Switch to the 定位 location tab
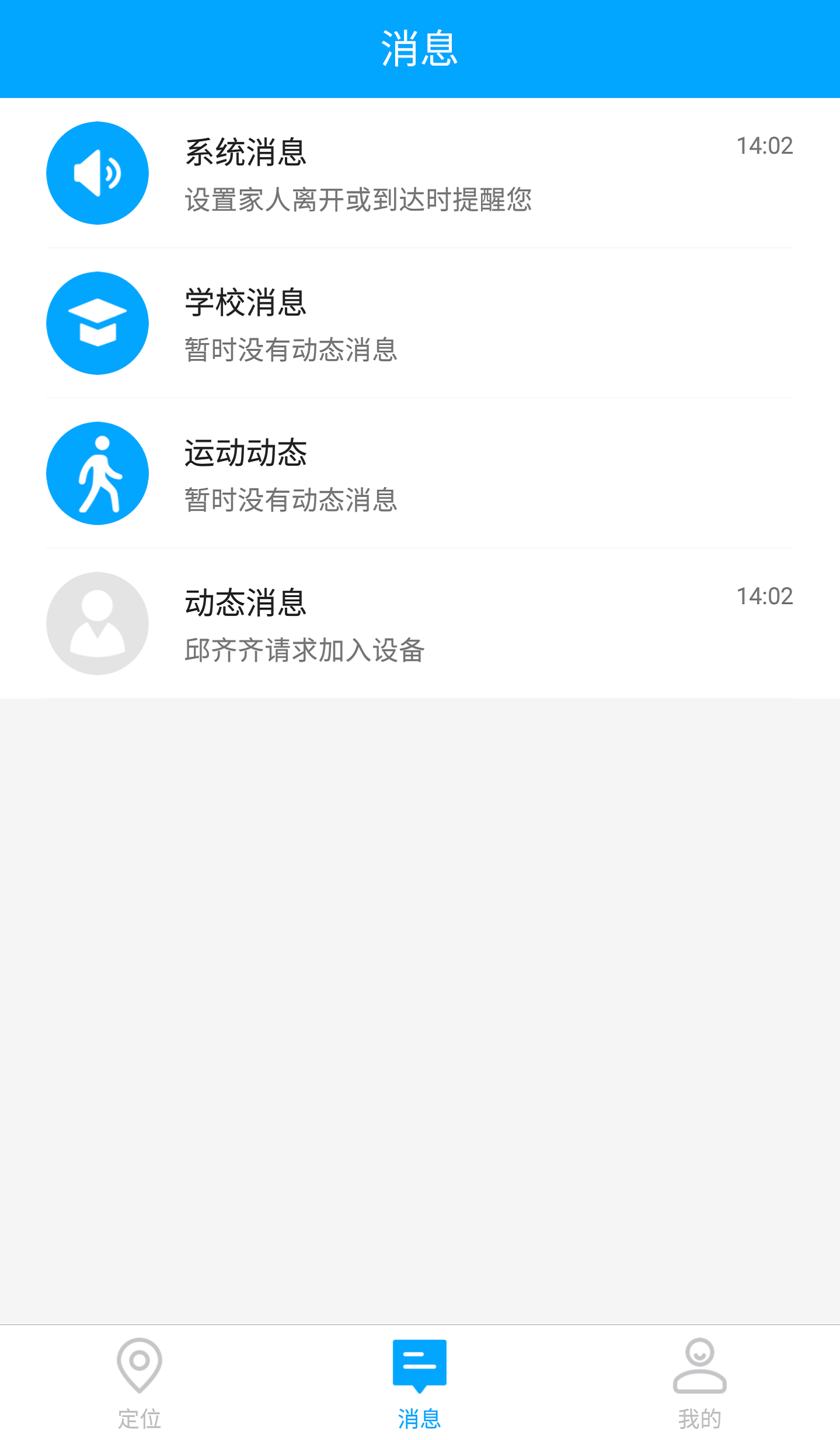The image size is (840, 1440). point(140,1382)
